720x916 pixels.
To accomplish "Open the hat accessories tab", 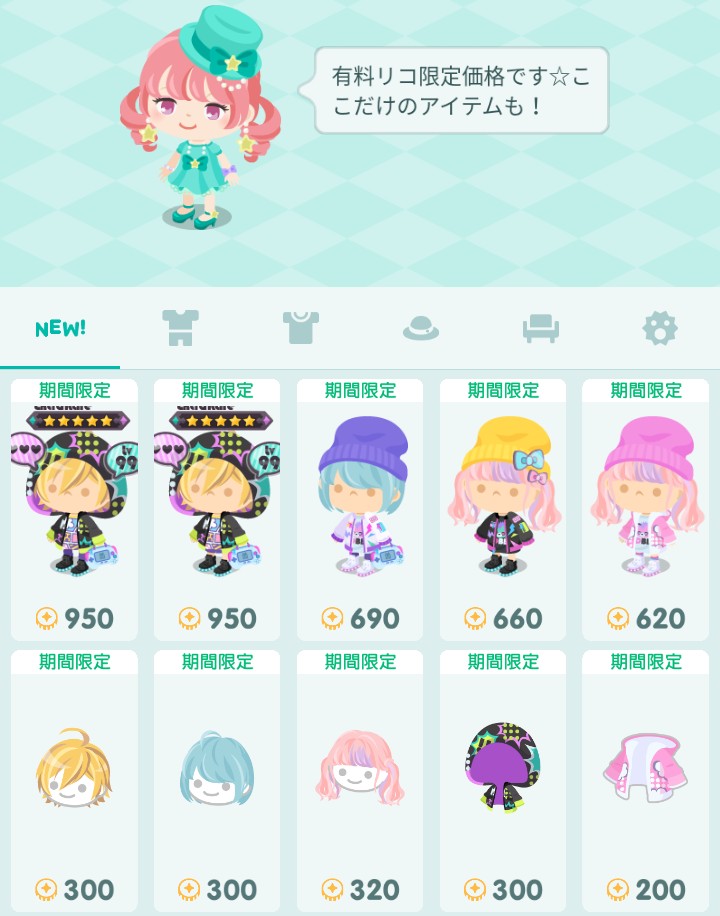I will (421, 328).
